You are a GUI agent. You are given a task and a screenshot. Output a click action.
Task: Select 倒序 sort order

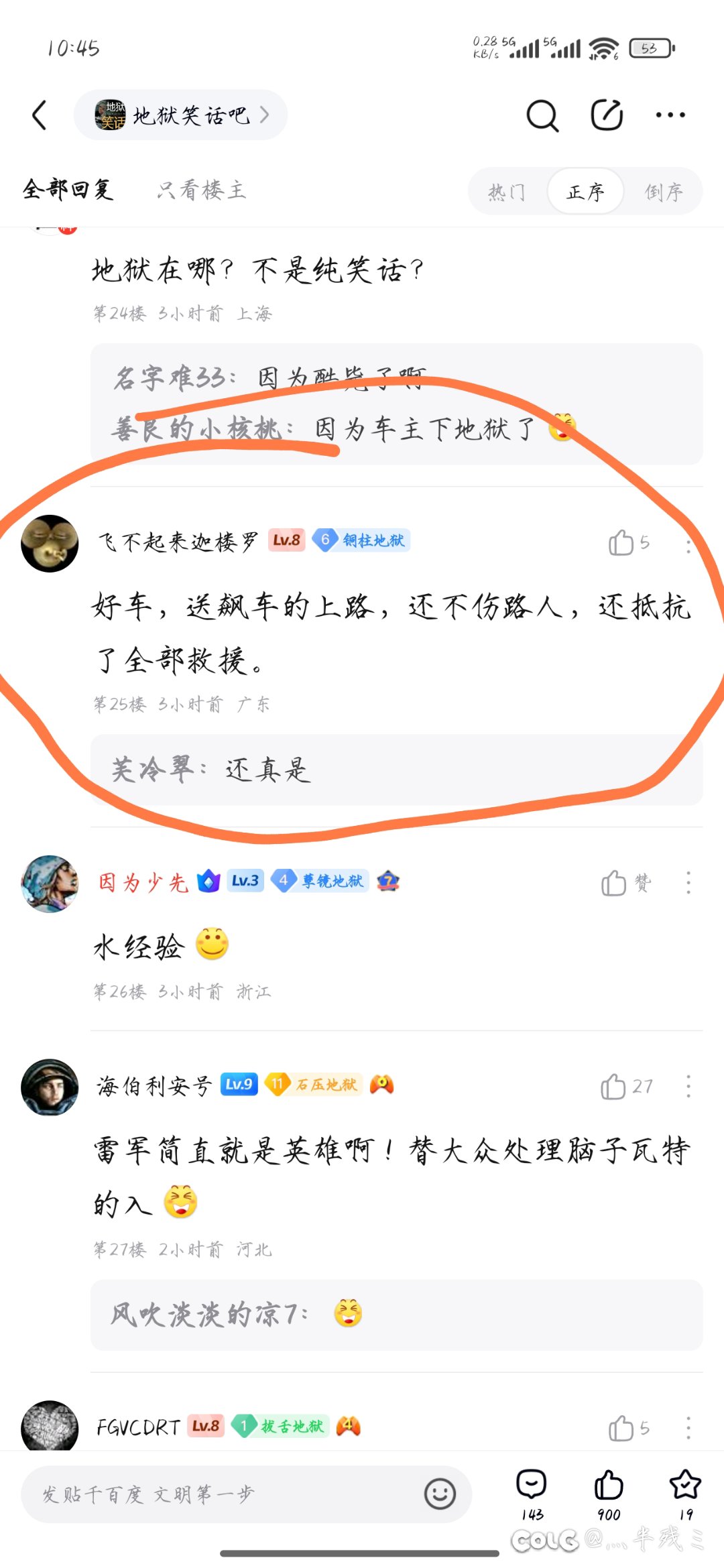click(664, 192)
